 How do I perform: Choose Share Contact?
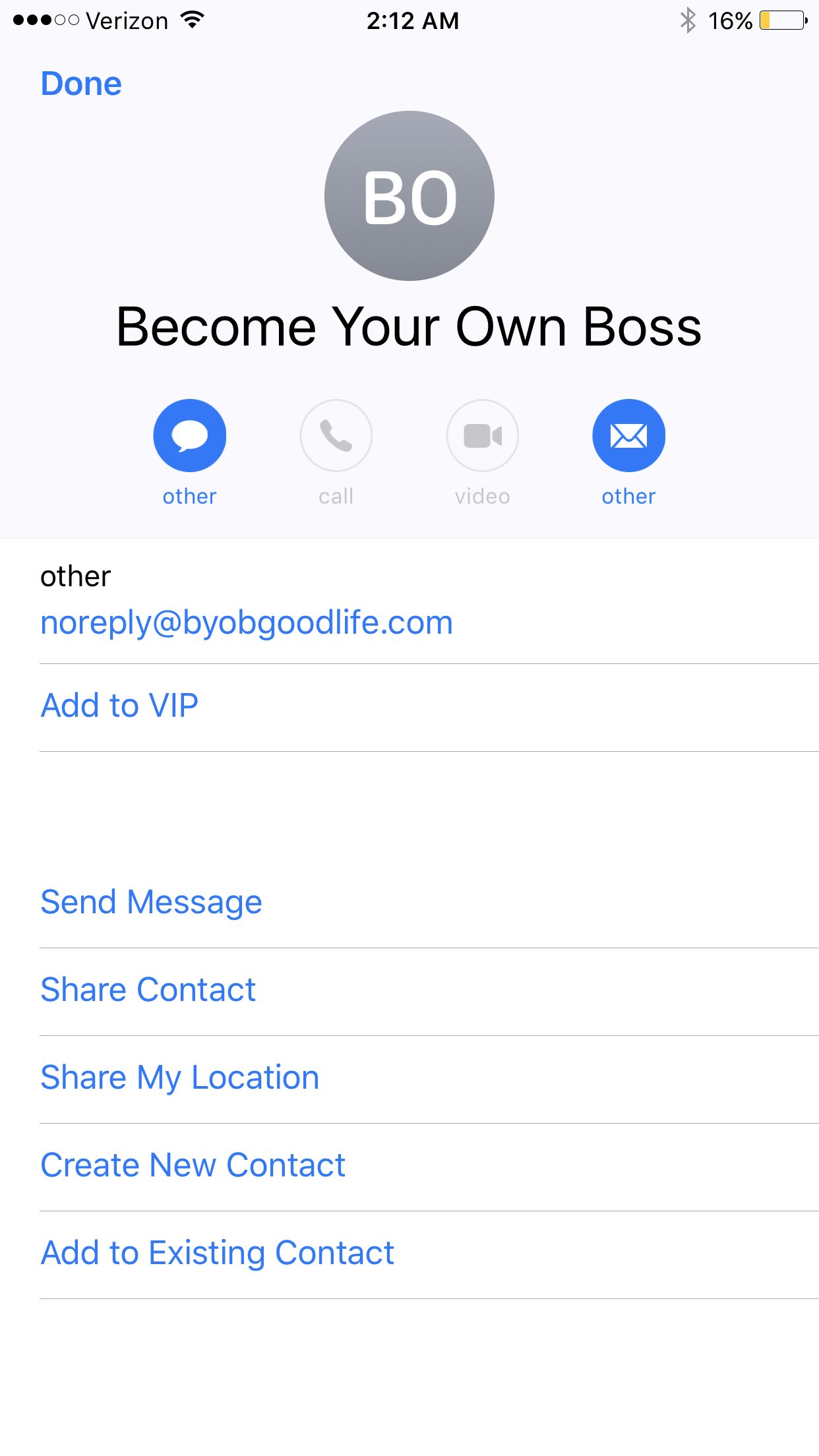click(148, 990)
